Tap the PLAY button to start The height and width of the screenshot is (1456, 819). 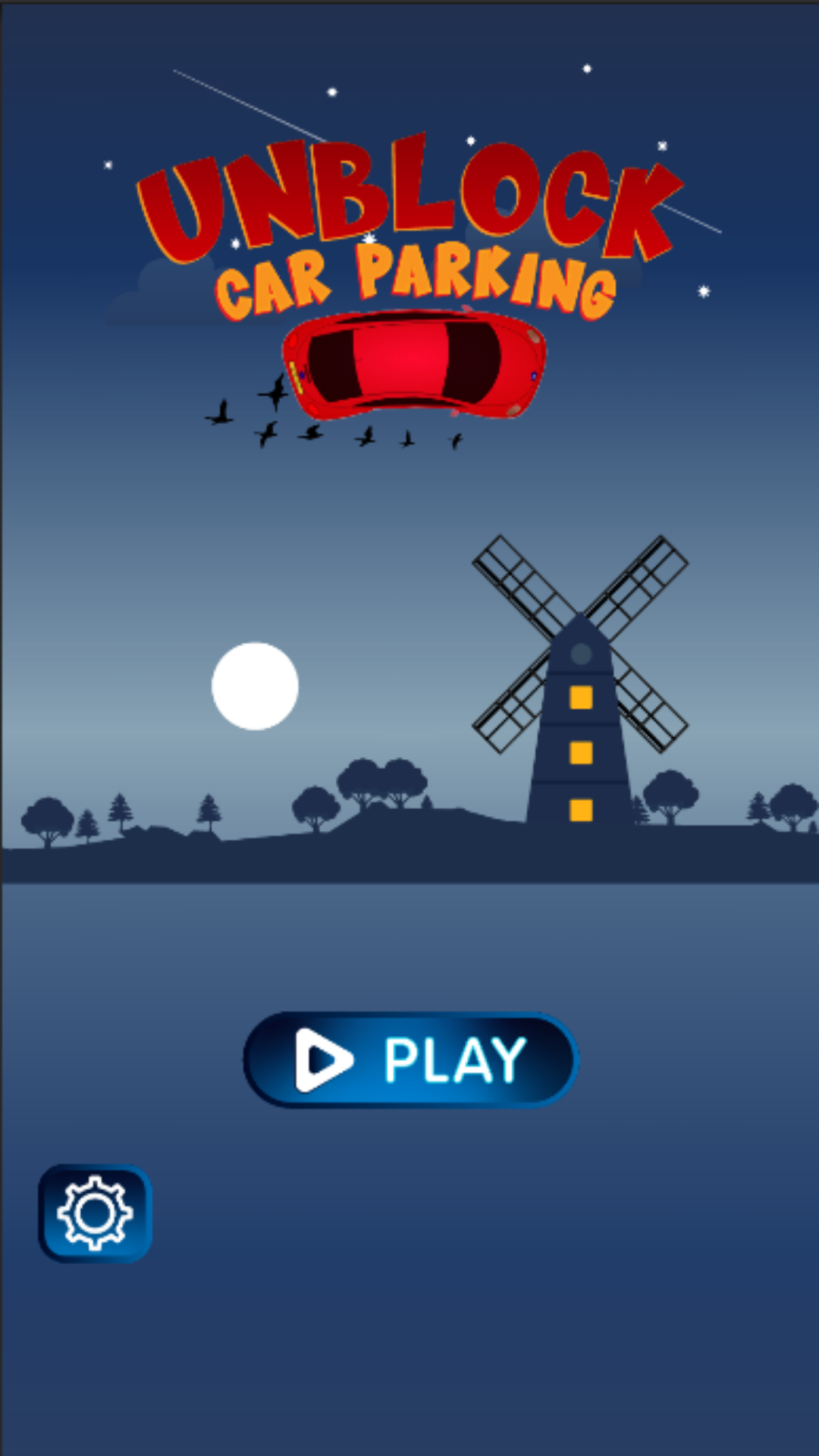click(411, 1060)
